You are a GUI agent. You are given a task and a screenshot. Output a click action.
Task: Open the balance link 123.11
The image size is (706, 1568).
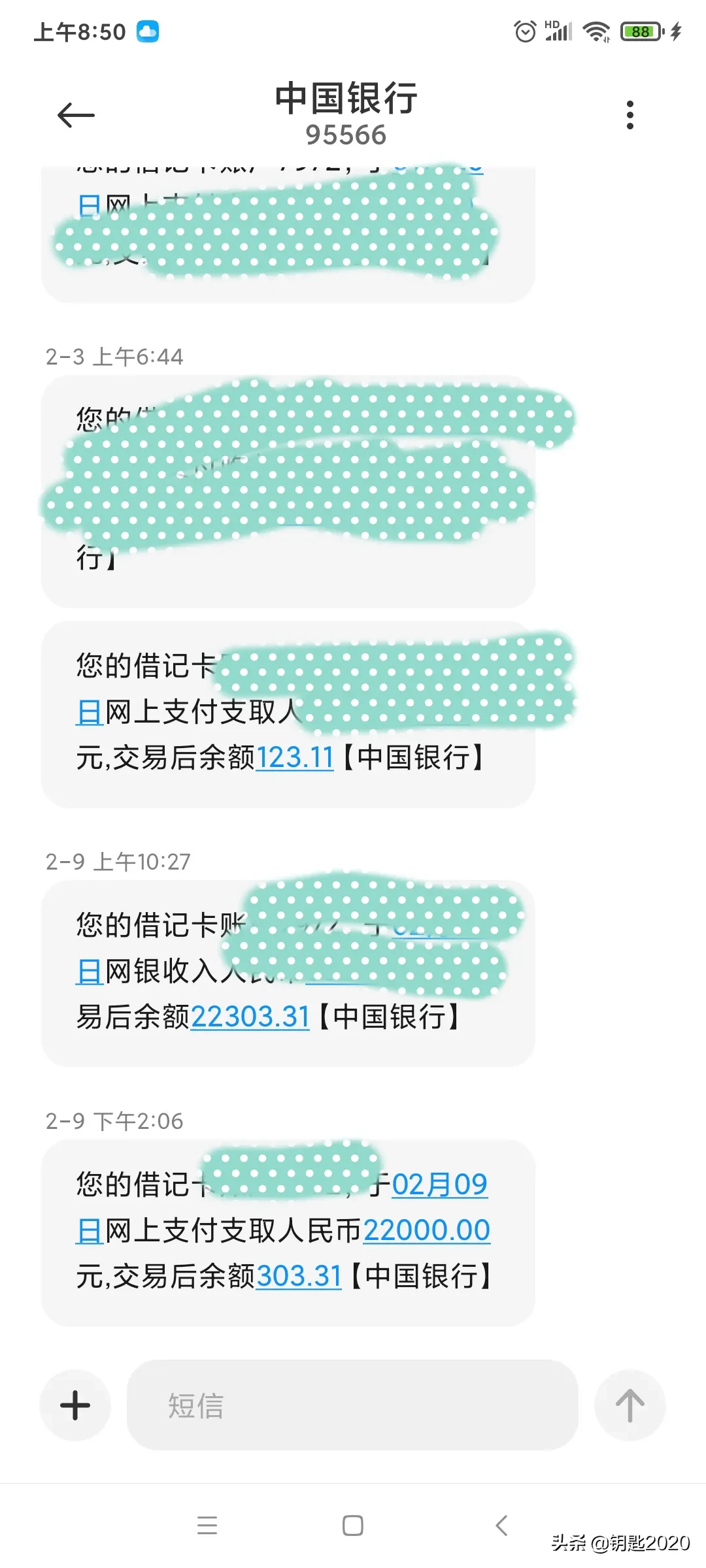pyautogui.click(x=294, y=756)
